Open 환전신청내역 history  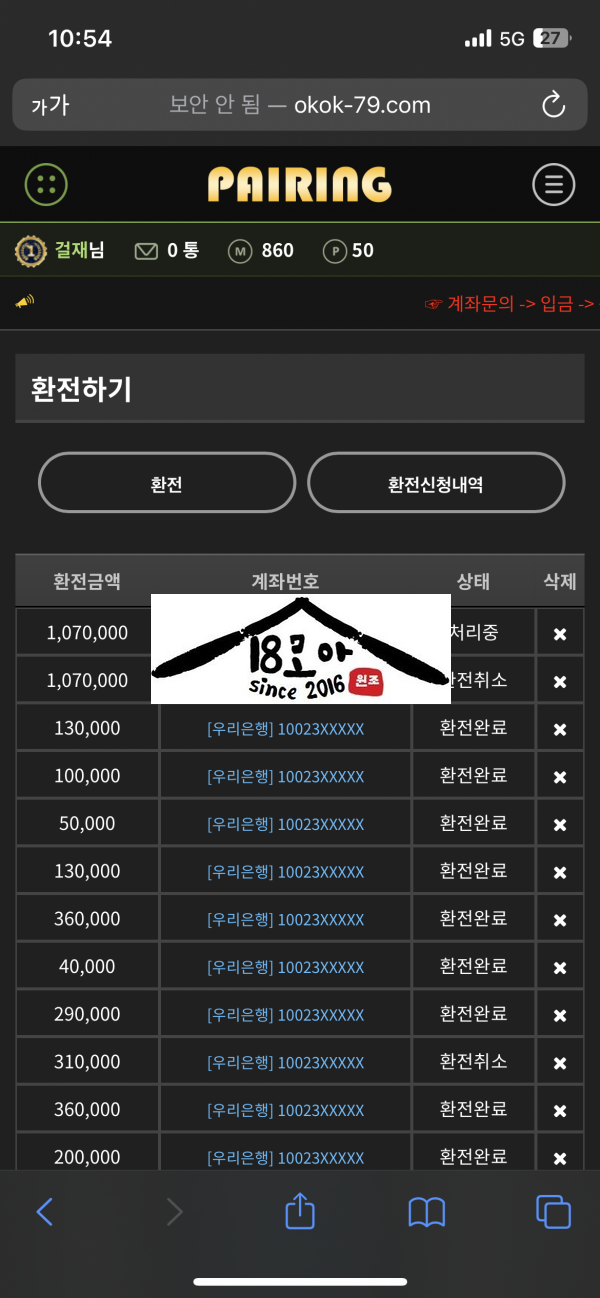436,483
